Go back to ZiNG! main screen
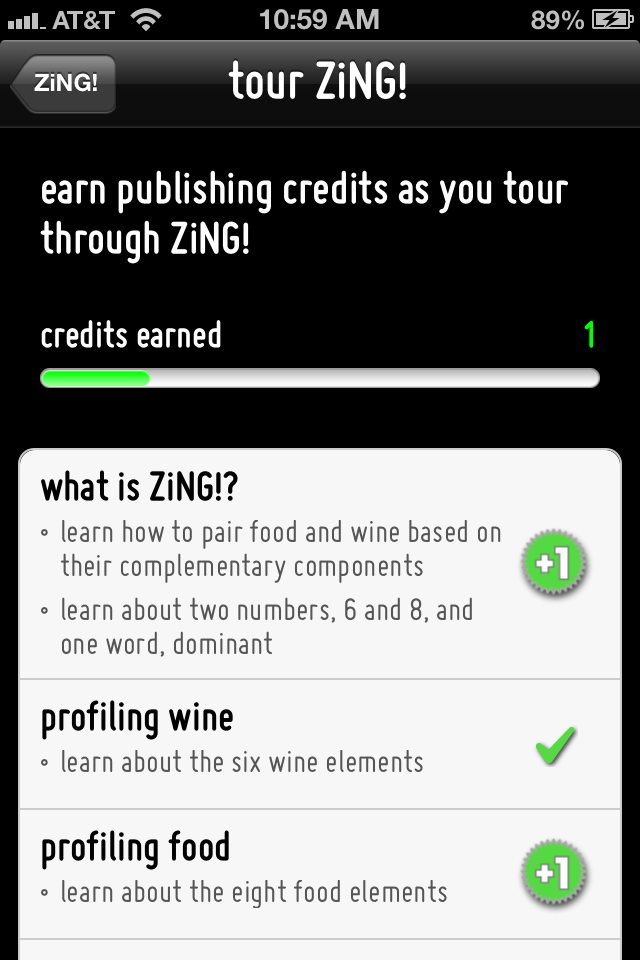Image resolution: width=640 pixels, height=960 pixels. tap(64, 83)
